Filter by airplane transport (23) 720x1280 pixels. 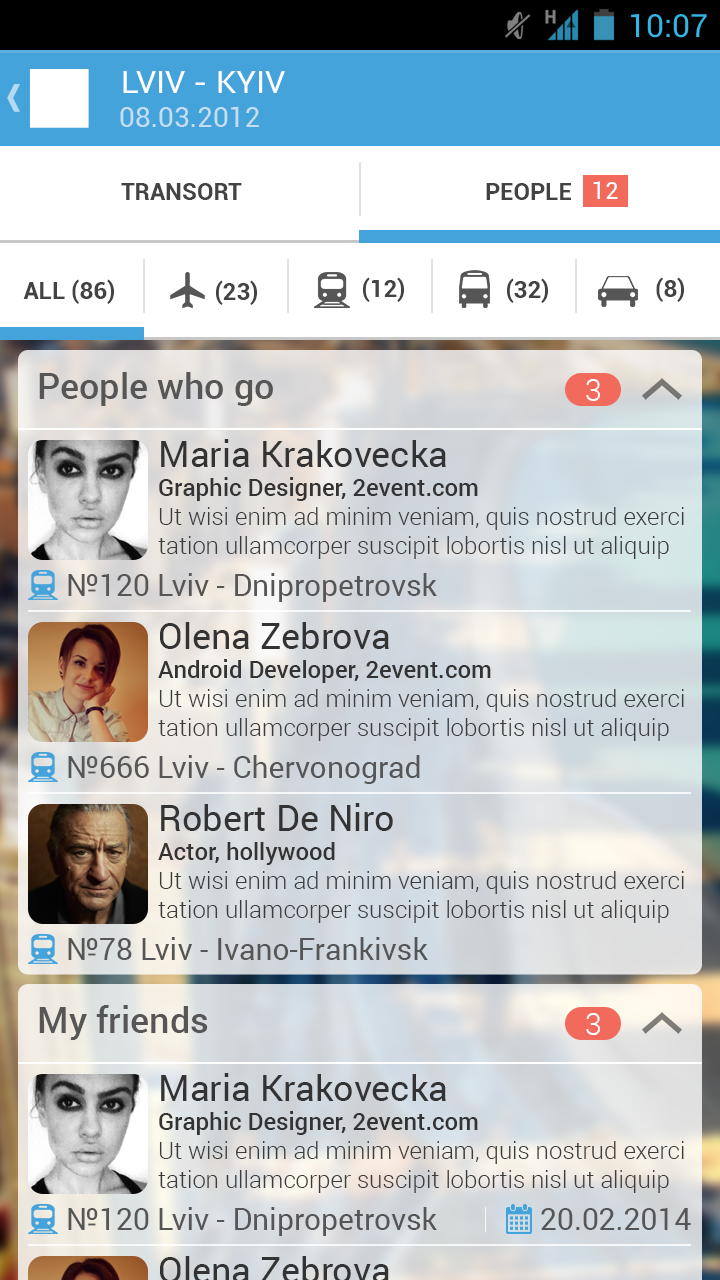[215, 291]
